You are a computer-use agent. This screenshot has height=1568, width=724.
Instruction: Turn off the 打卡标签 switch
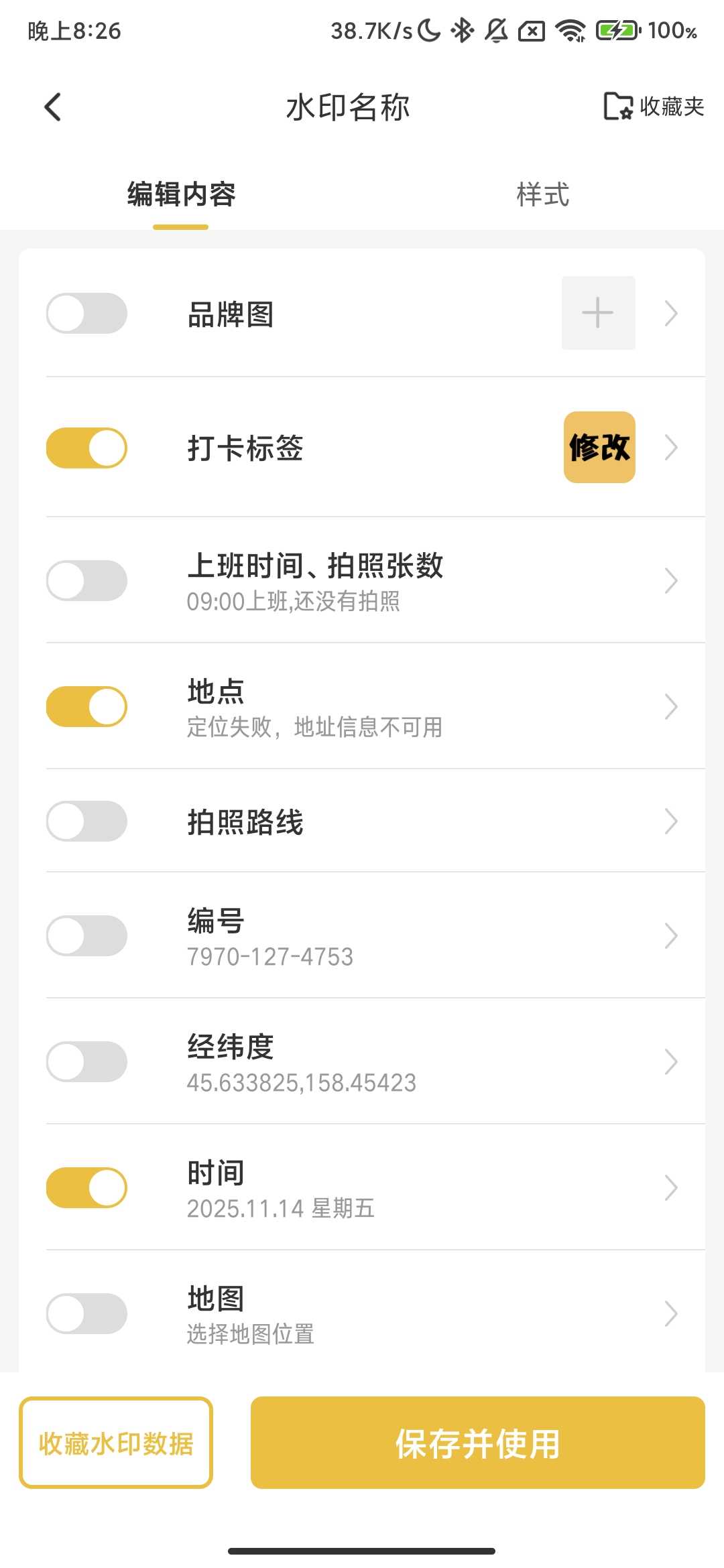coord(86,448)
